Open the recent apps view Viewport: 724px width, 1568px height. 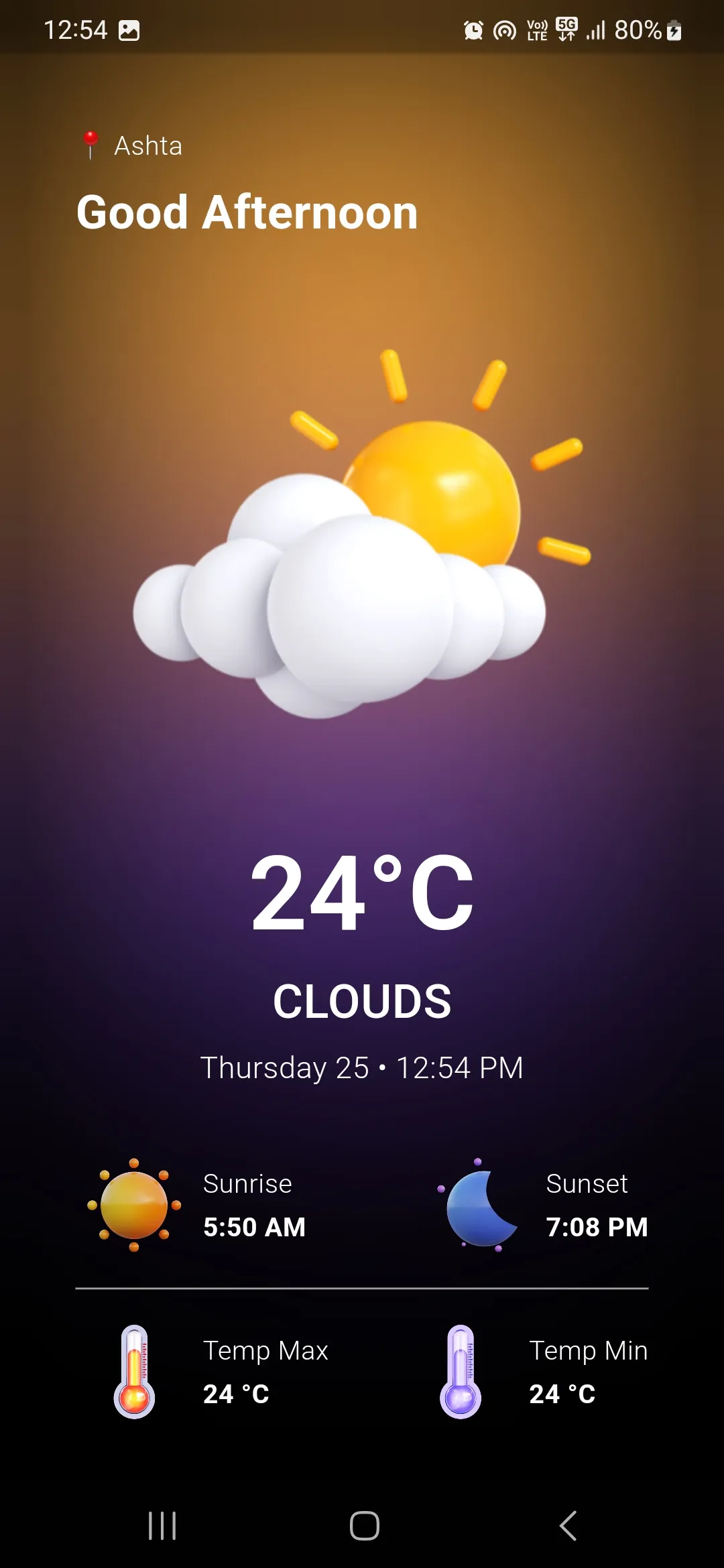click(162, 1526)
